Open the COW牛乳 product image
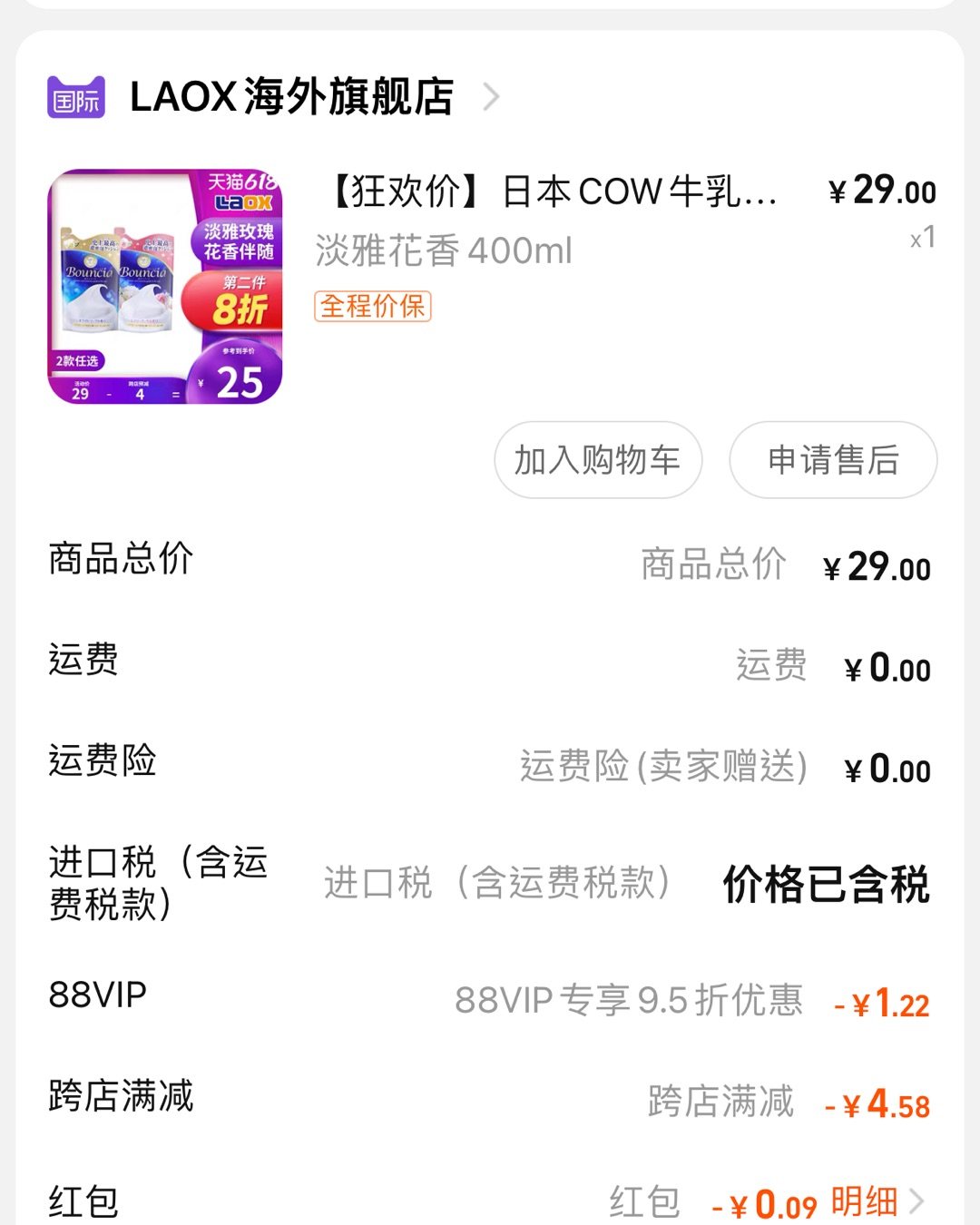Image resolution: width=980 pixels, height=1225 pixels. click(164, 286)
